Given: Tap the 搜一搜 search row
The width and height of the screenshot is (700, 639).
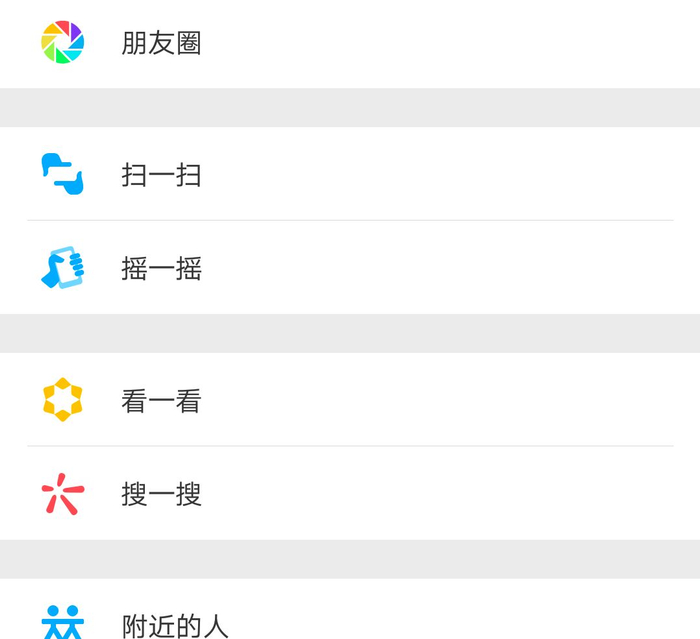Looking at the screenshot, I should 350,493.
